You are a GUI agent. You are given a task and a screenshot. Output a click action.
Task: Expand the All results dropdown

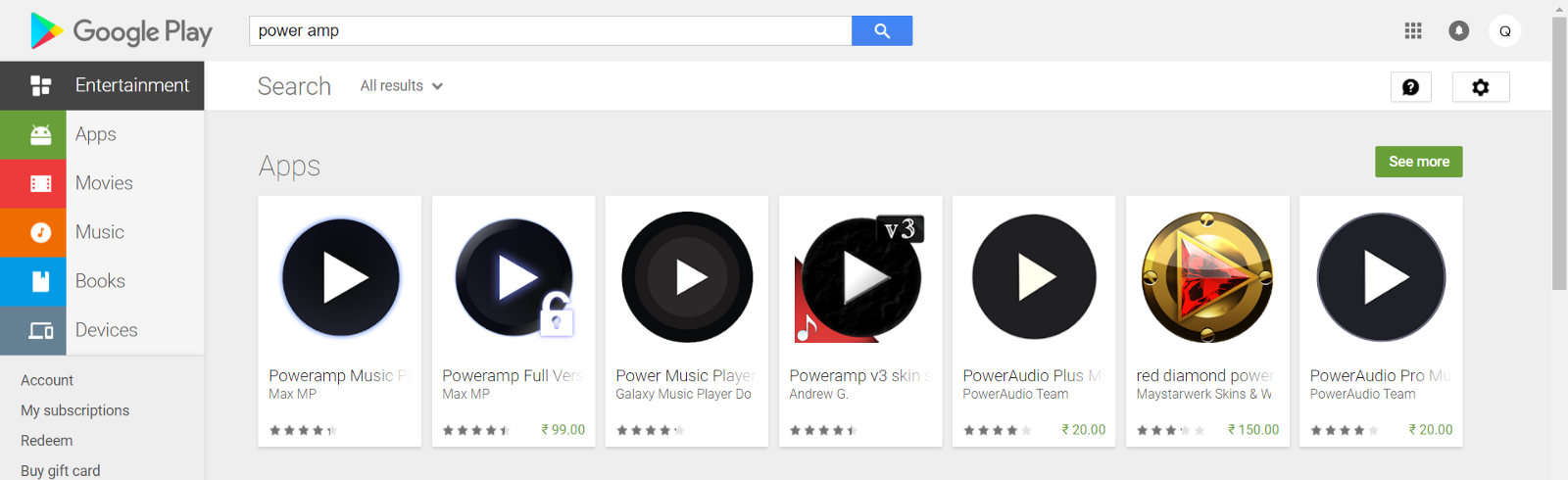click(401, 86)
